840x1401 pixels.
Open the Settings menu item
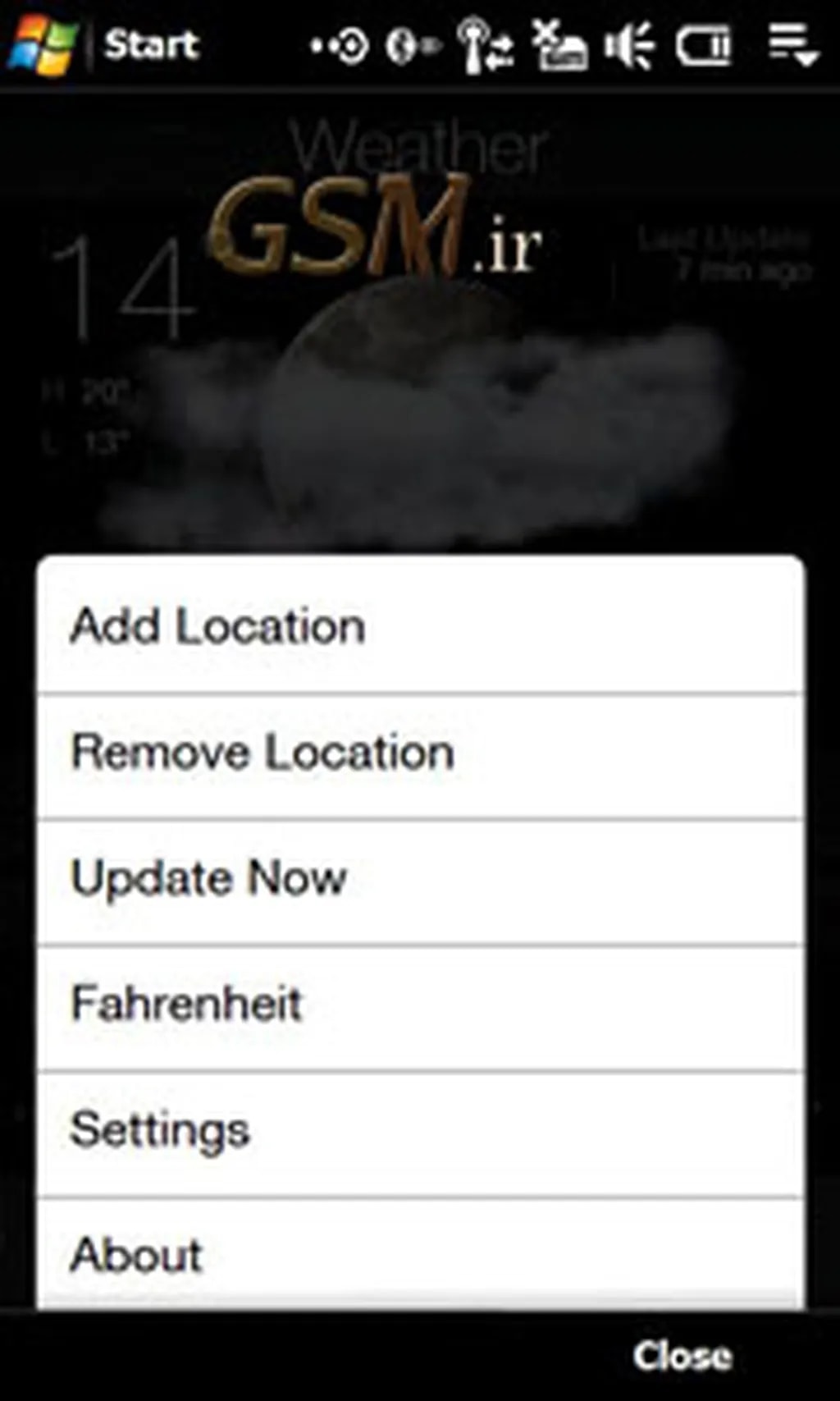[x=420, y=1130]
